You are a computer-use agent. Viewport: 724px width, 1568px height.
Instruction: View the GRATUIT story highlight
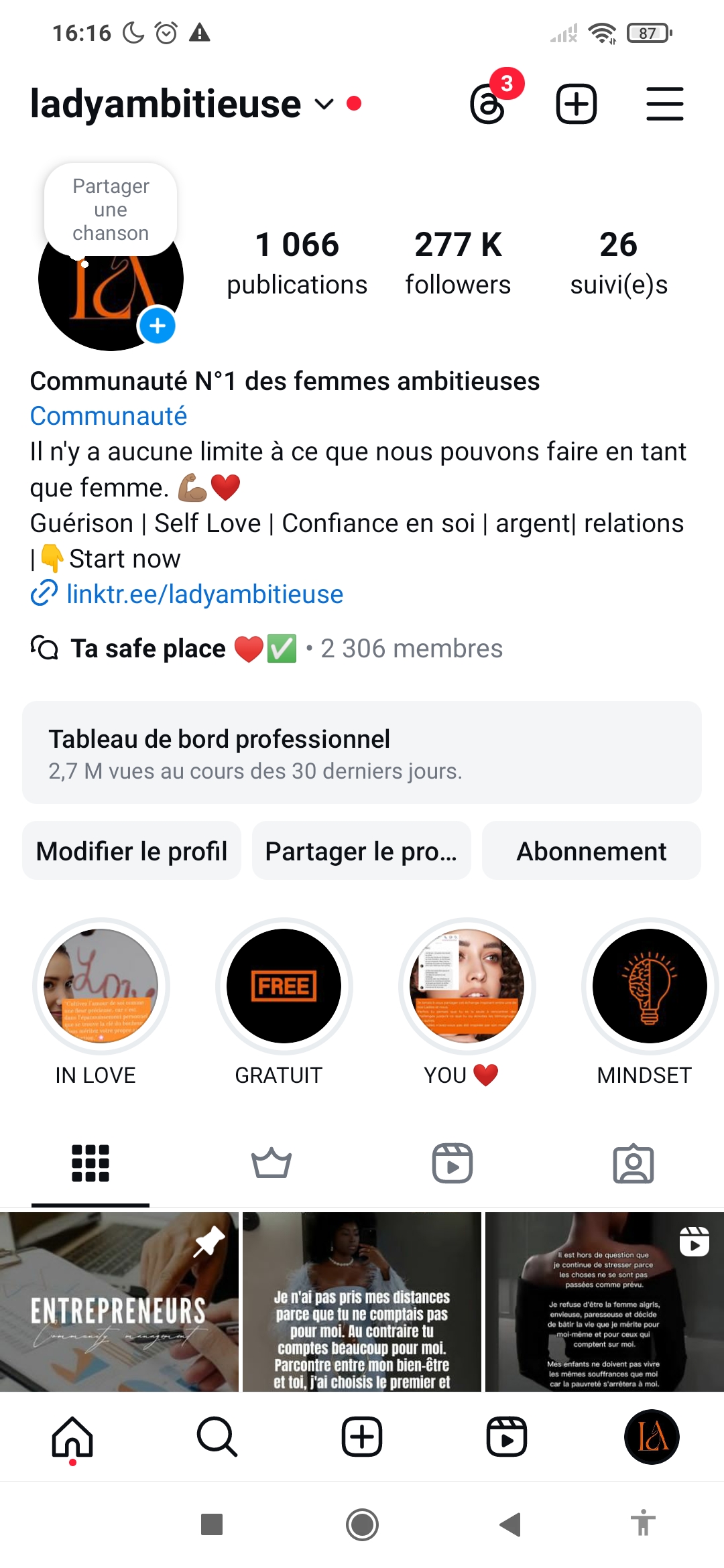click(x=284, y=986)
